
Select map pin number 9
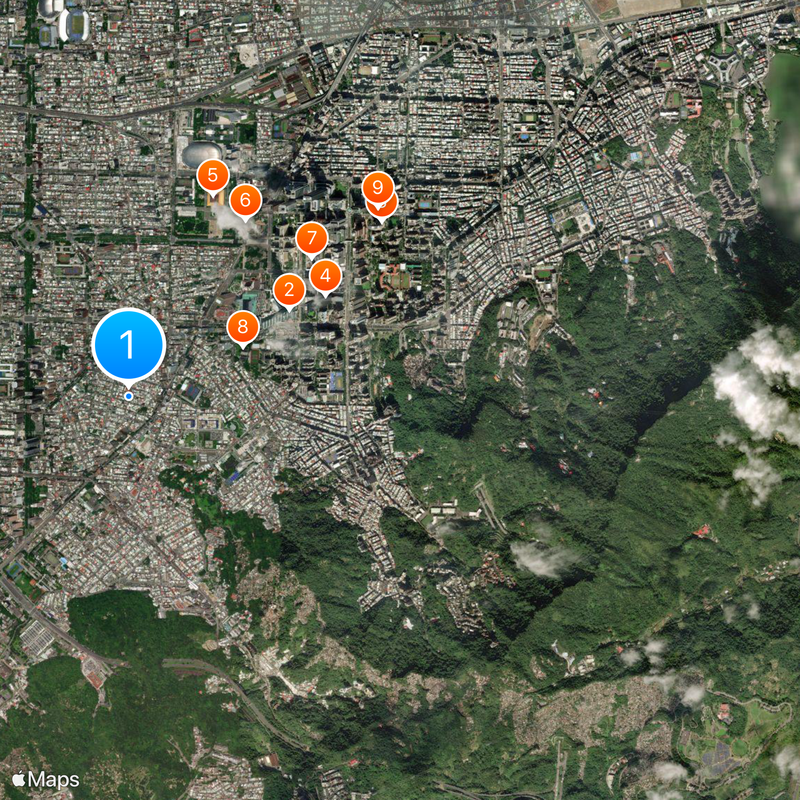point(377,187)
